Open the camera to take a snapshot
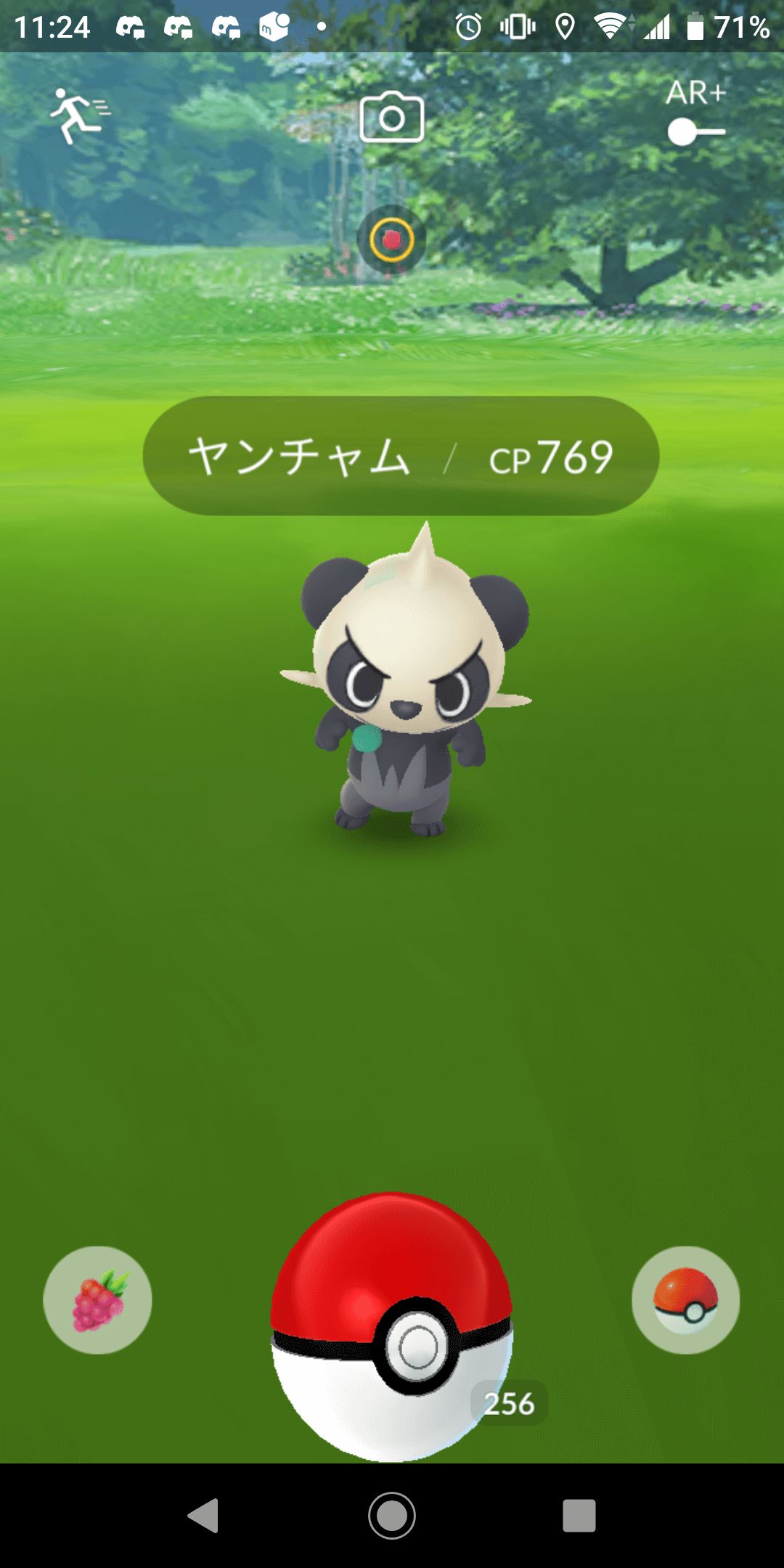Viewport: 784px width, 1568px height. [392, 117]
